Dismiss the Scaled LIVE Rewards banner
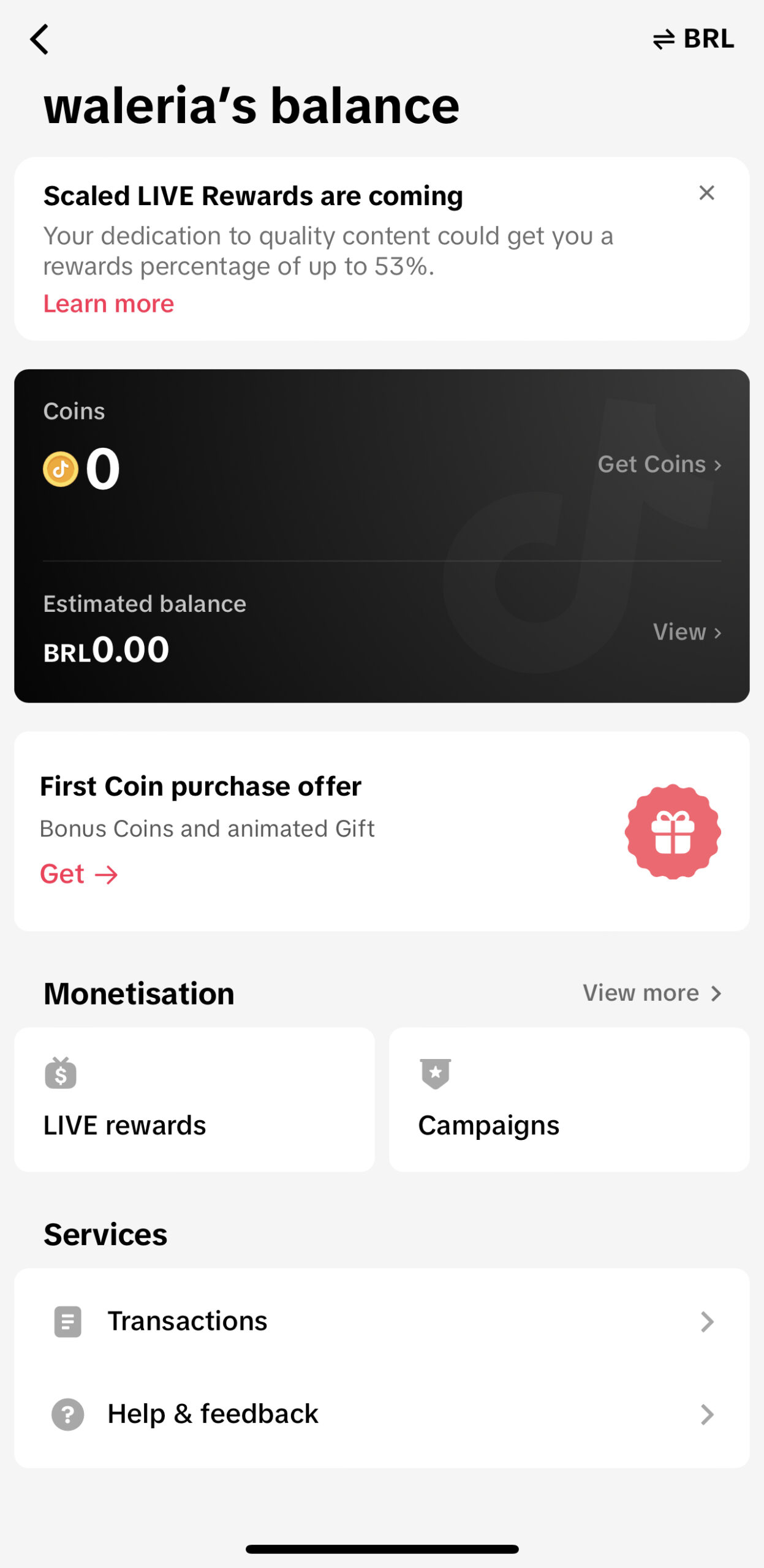Screen dimensions: 764x1568 (x=706, y=193)
